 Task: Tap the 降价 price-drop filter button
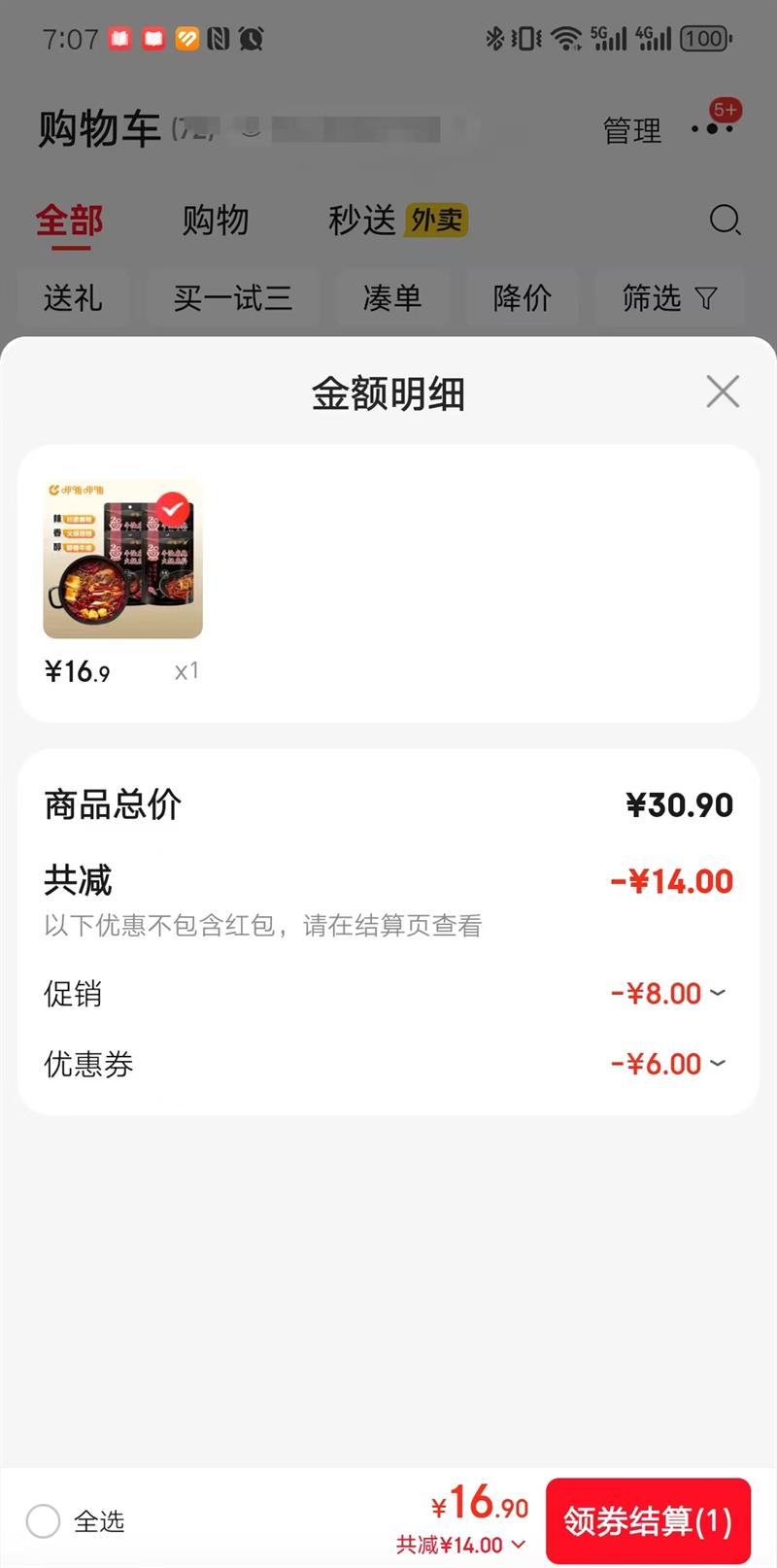point(523,299)
